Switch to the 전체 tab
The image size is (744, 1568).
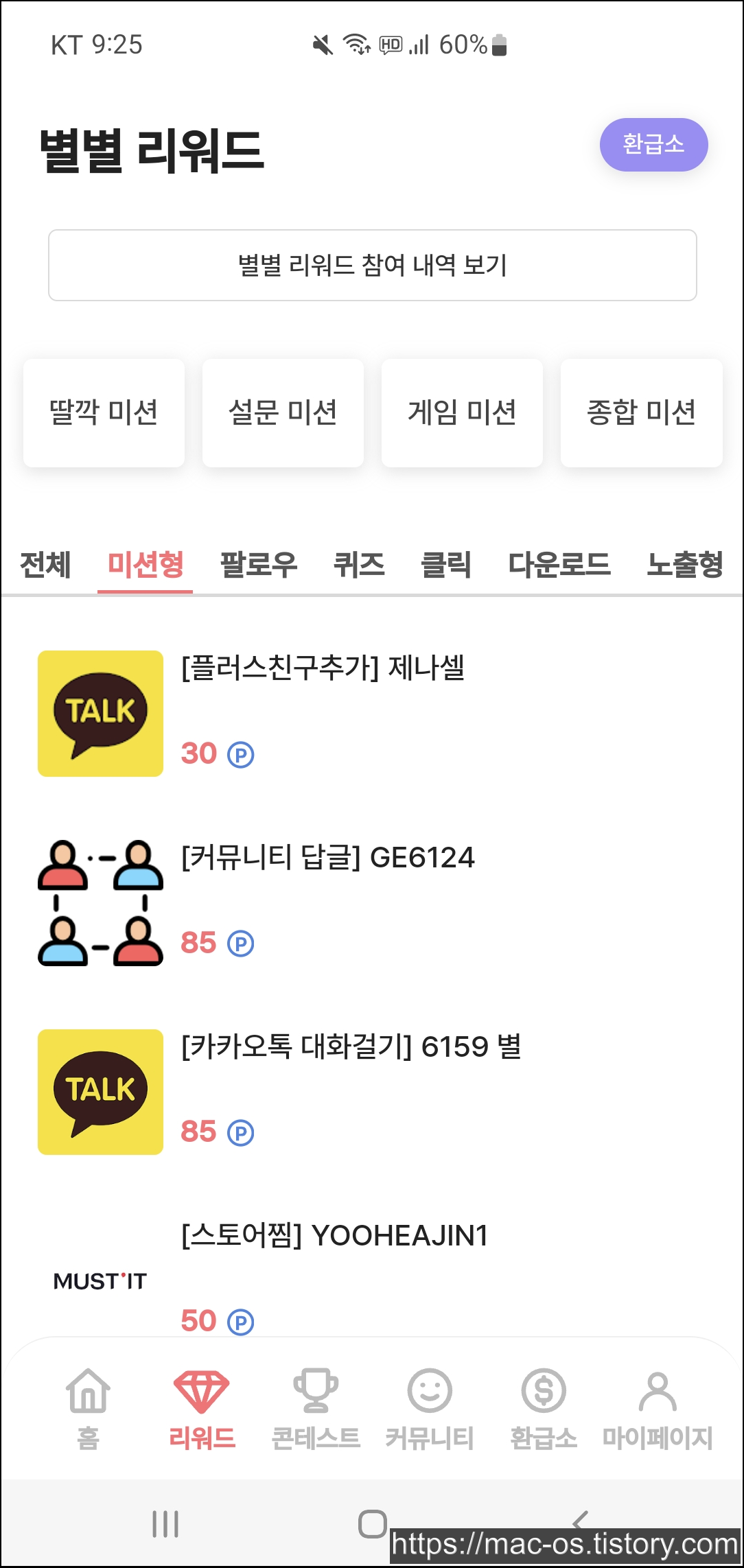(x=45, y=565)
